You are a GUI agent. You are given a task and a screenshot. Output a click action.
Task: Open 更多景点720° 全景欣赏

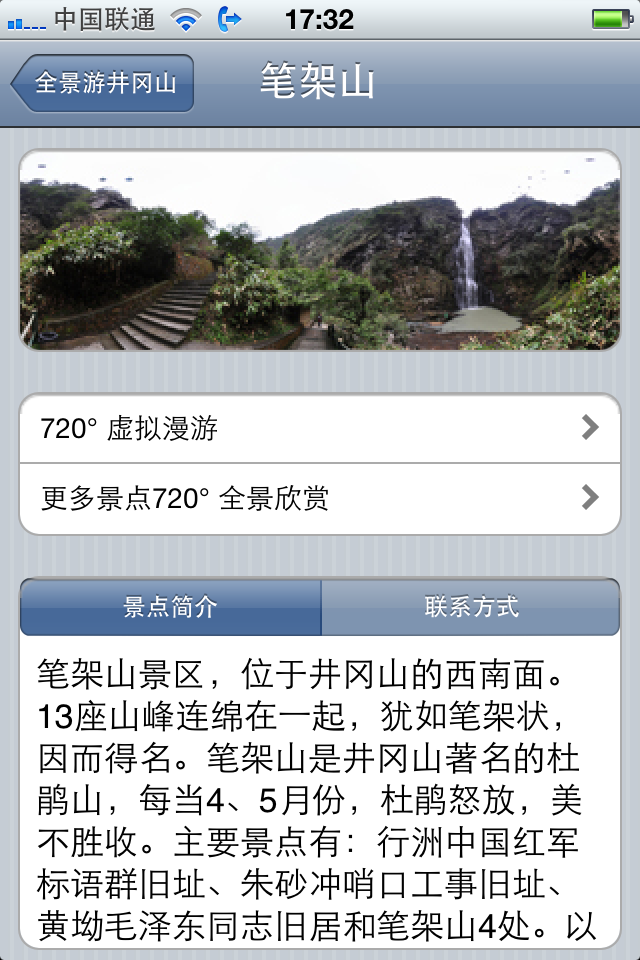[x=320, y=498]
